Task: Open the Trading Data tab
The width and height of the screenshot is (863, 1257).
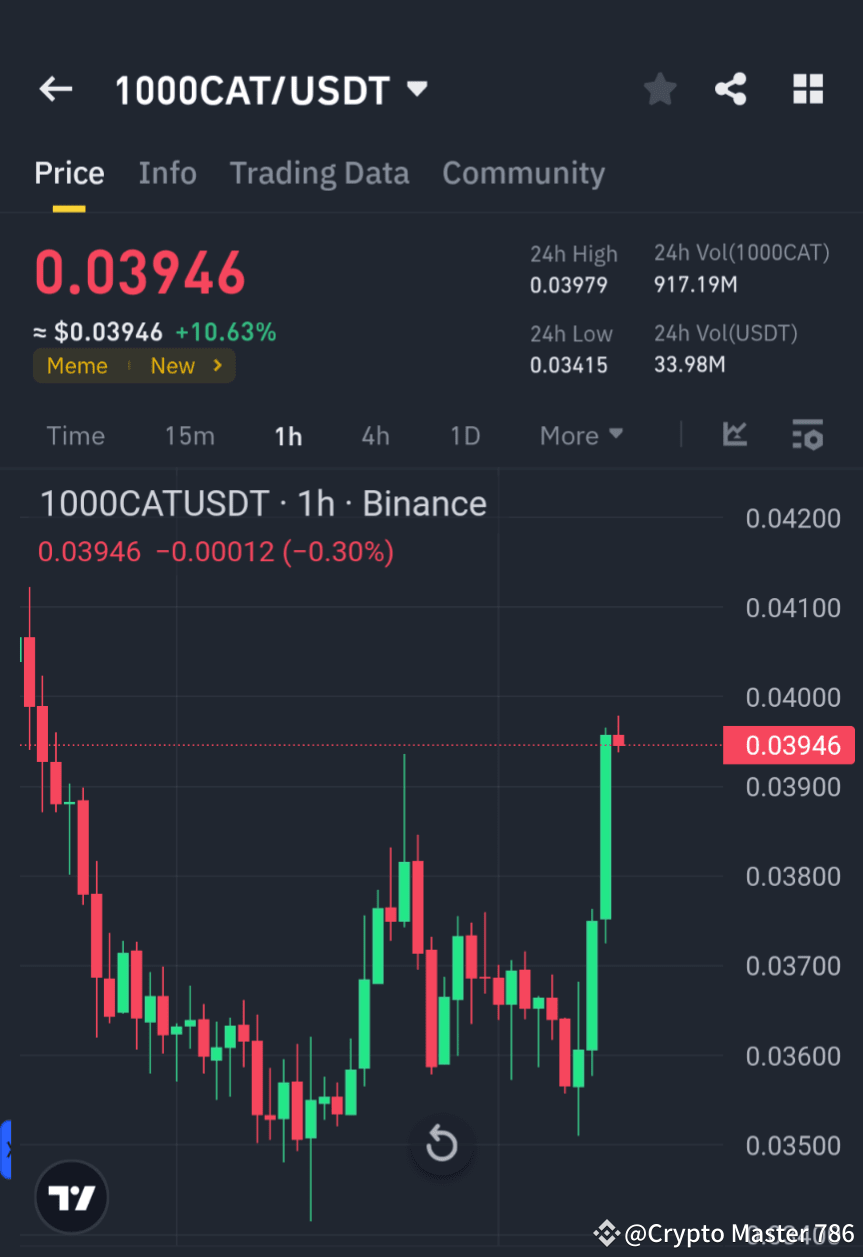Action: click(x=319, y=173)
